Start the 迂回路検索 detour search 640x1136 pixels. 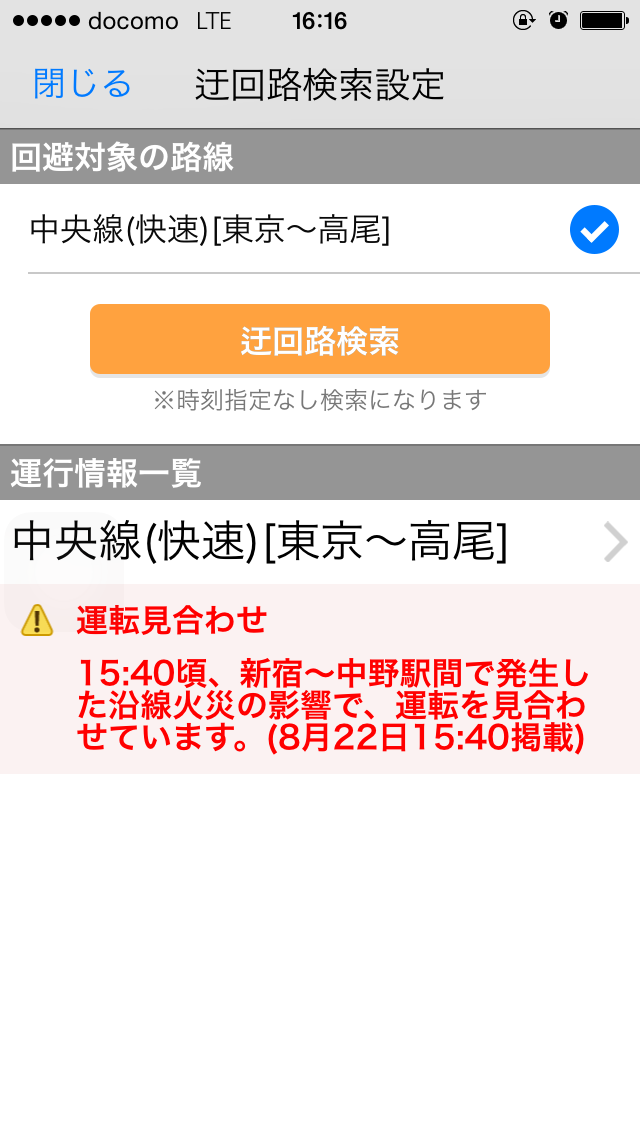pos(320,340)
